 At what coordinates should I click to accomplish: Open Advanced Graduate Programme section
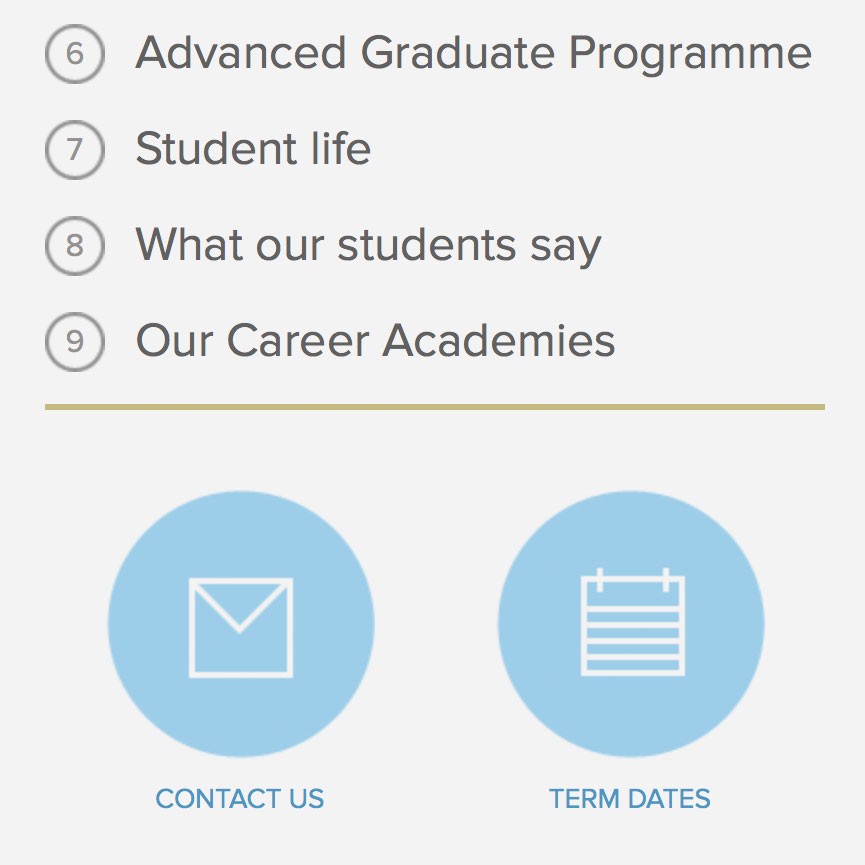point(472,53)
